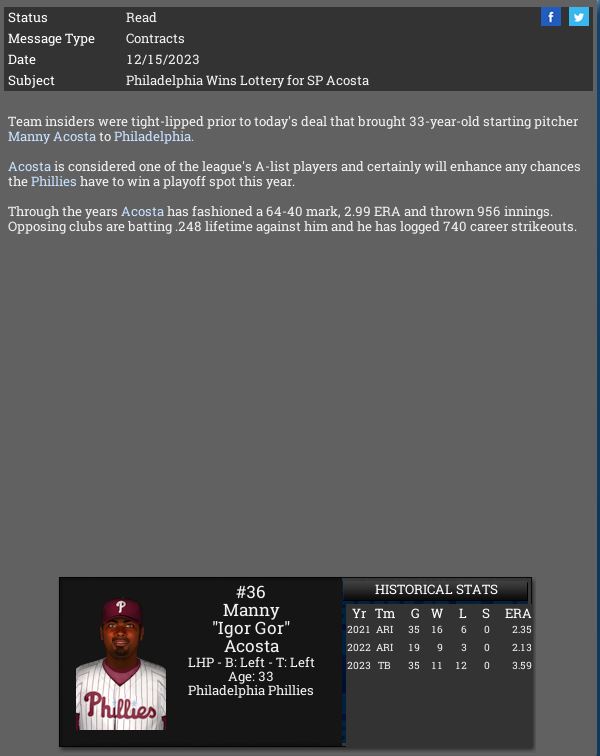Open the Manny Acosta player link
Viewport: 600px width, 756px height.
pyautogui.click(x=52, y=136)
